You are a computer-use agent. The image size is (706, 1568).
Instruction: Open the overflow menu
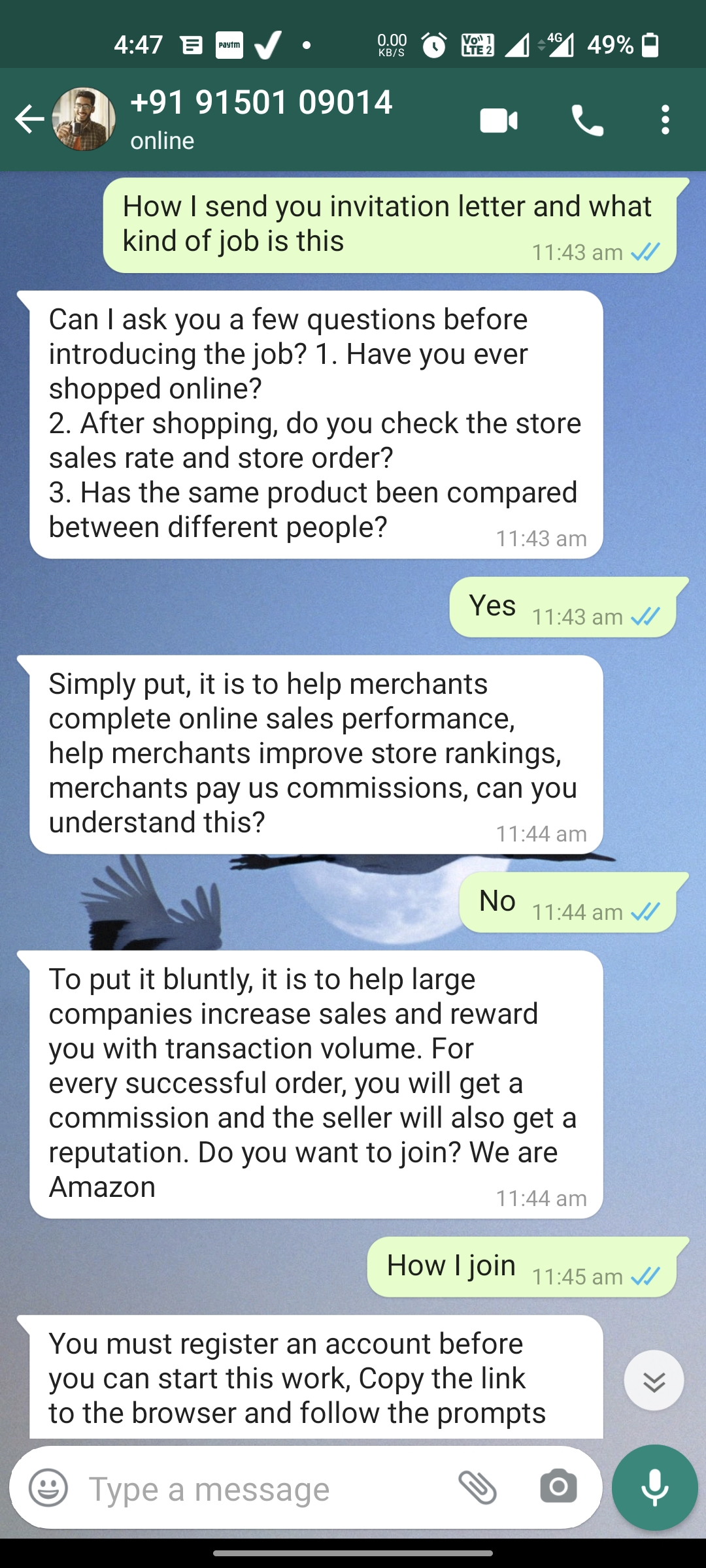click(x=665, y=120)
